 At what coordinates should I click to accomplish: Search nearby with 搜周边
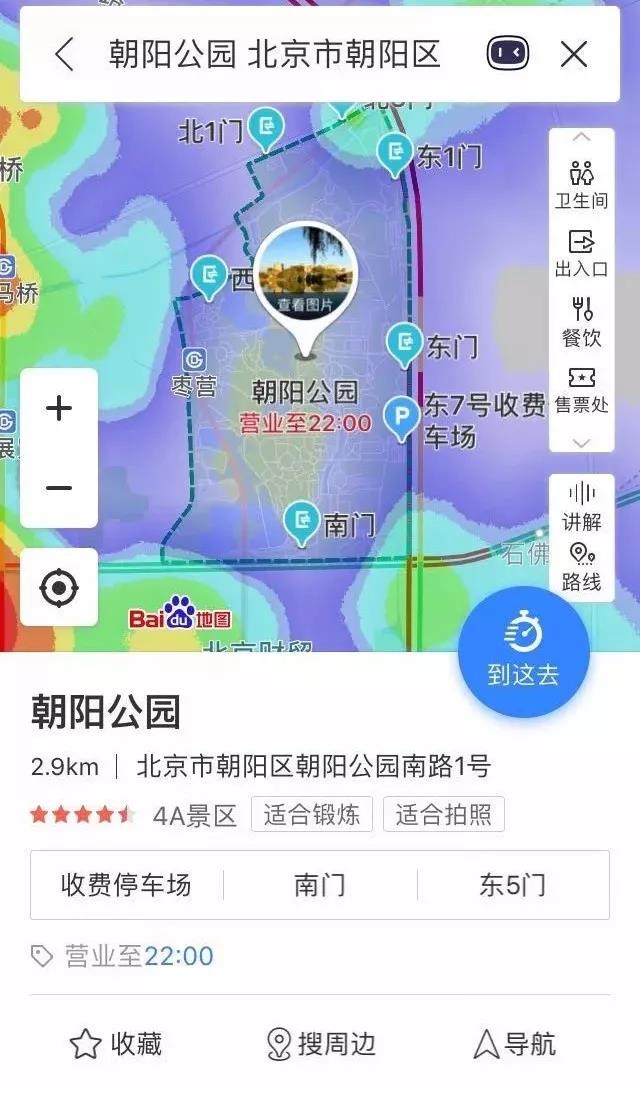coord(321,1045)
